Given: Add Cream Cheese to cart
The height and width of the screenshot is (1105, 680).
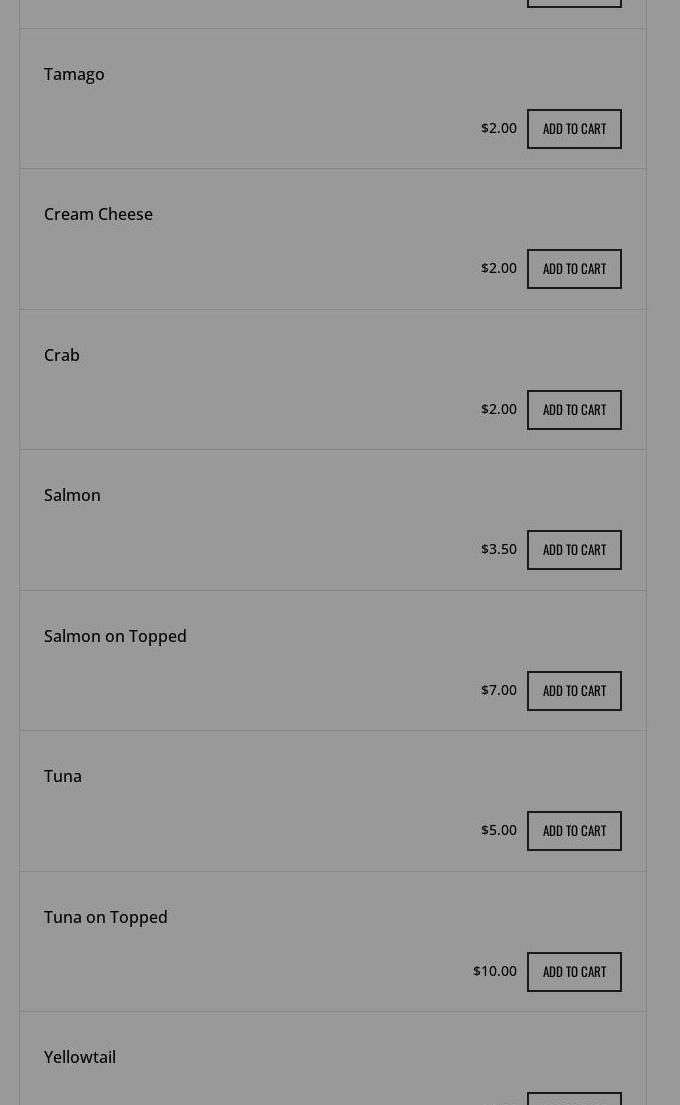Looking at the screenshot, I should (574, 269).
